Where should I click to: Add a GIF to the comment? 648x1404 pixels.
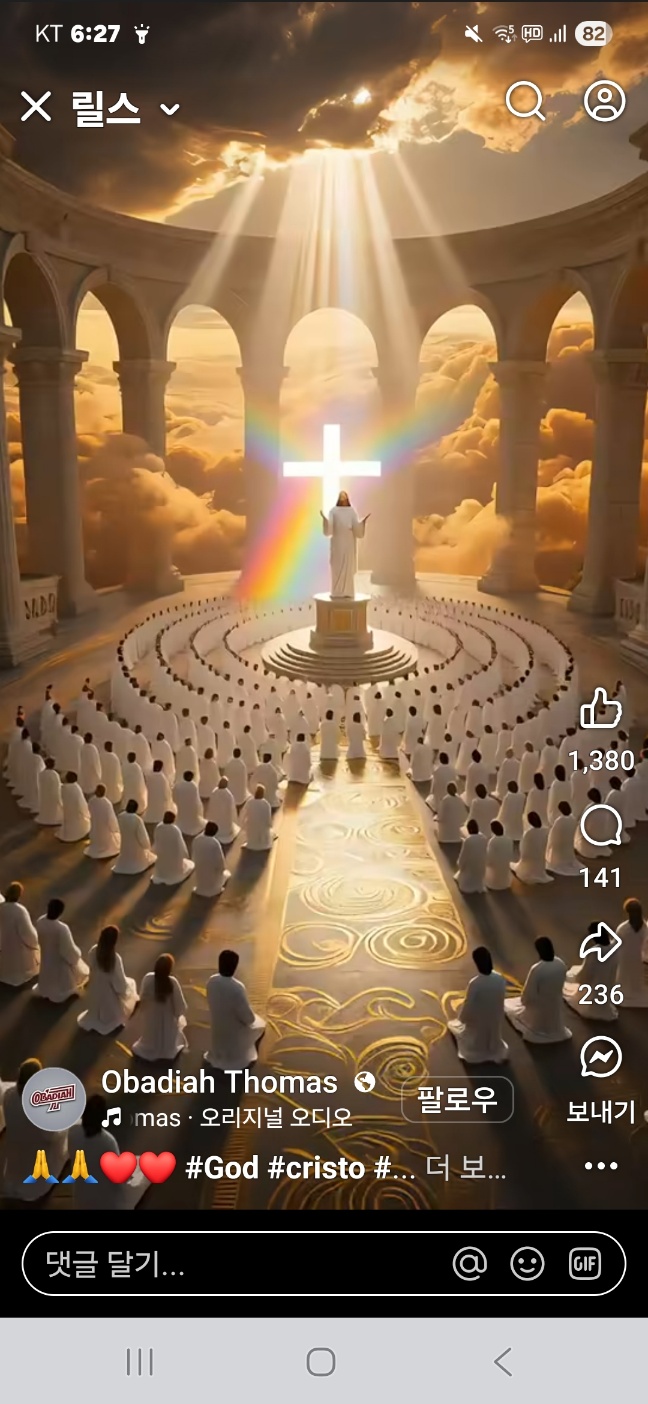(584, 1264)
